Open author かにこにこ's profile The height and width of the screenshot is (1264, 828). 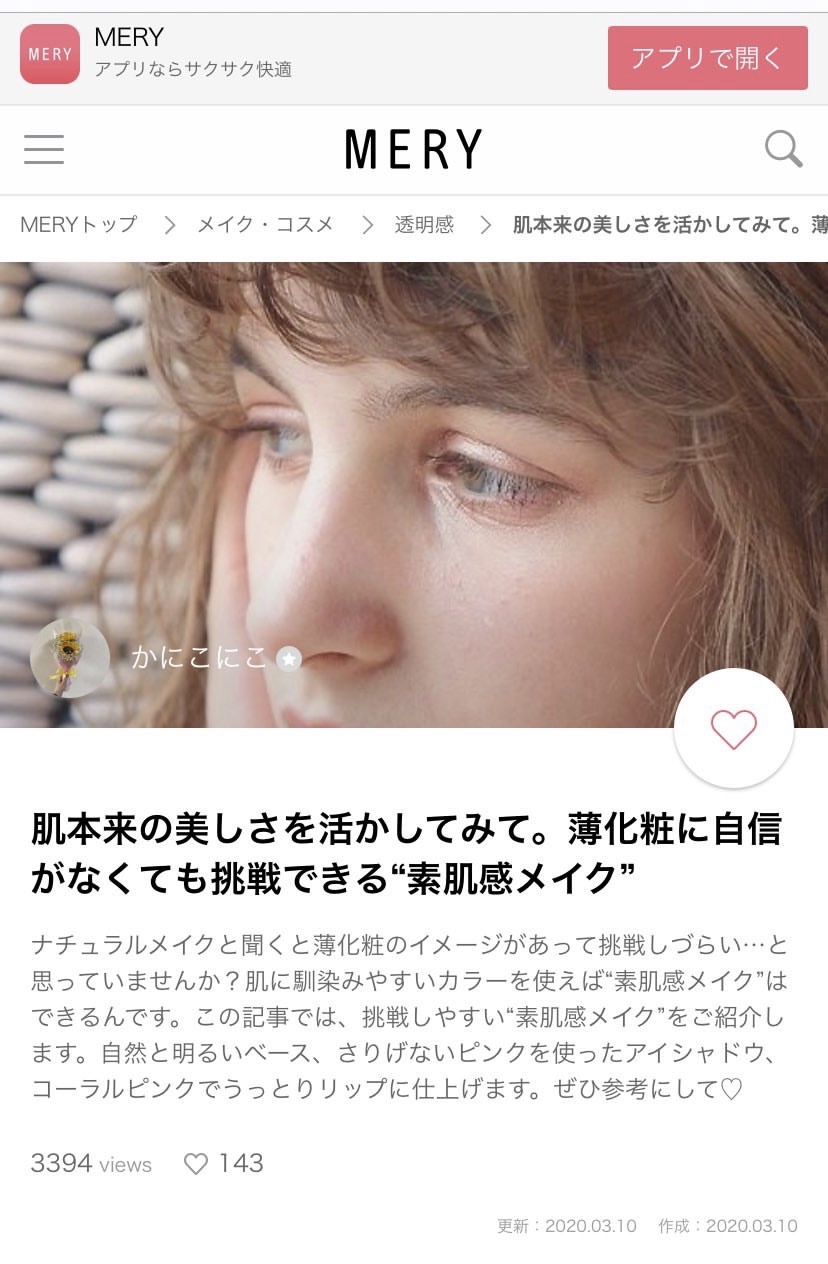[x=199, y=658]
